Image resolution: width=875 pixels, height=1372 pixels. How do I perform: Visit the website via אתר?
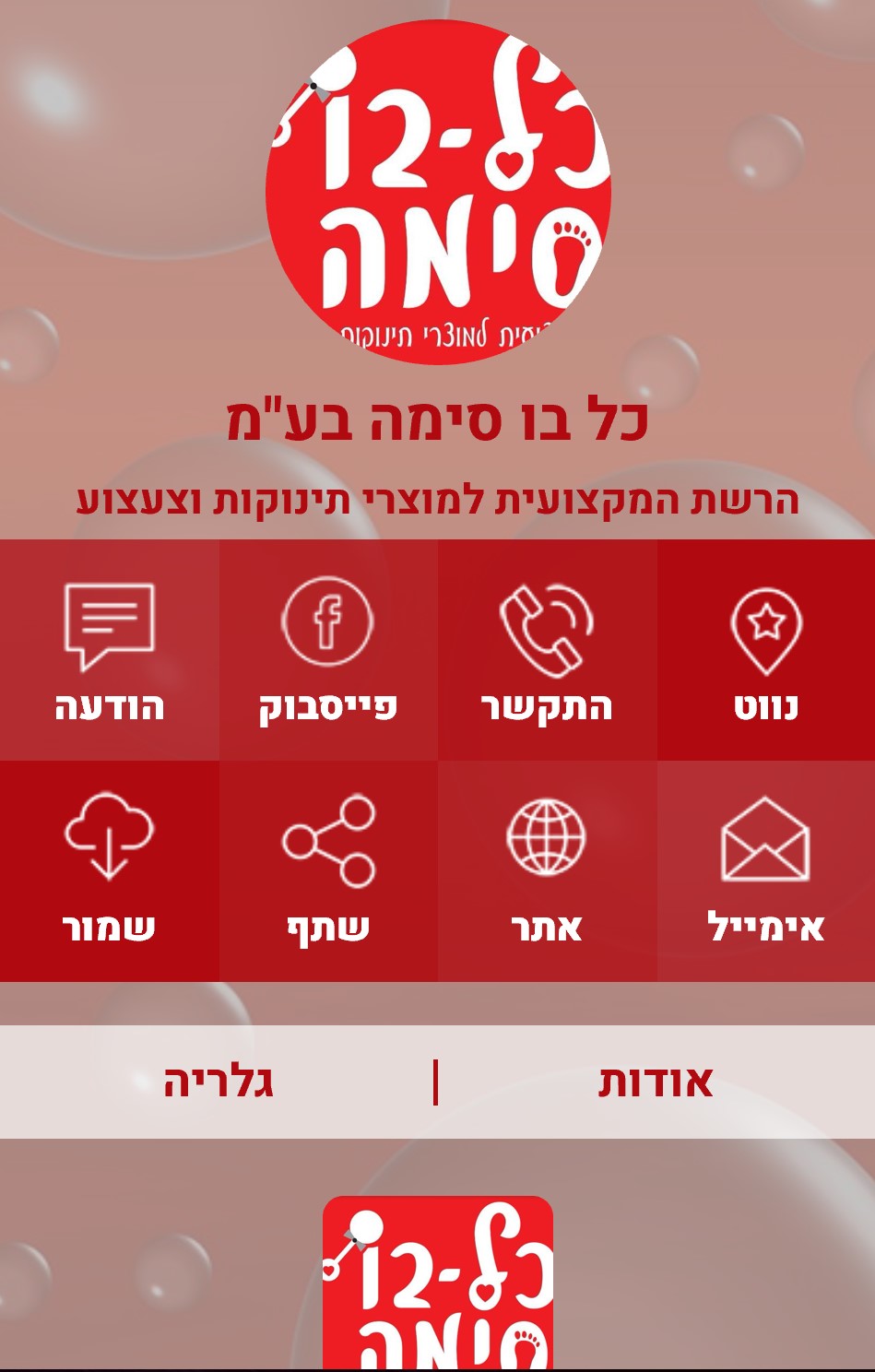(547, 870)
